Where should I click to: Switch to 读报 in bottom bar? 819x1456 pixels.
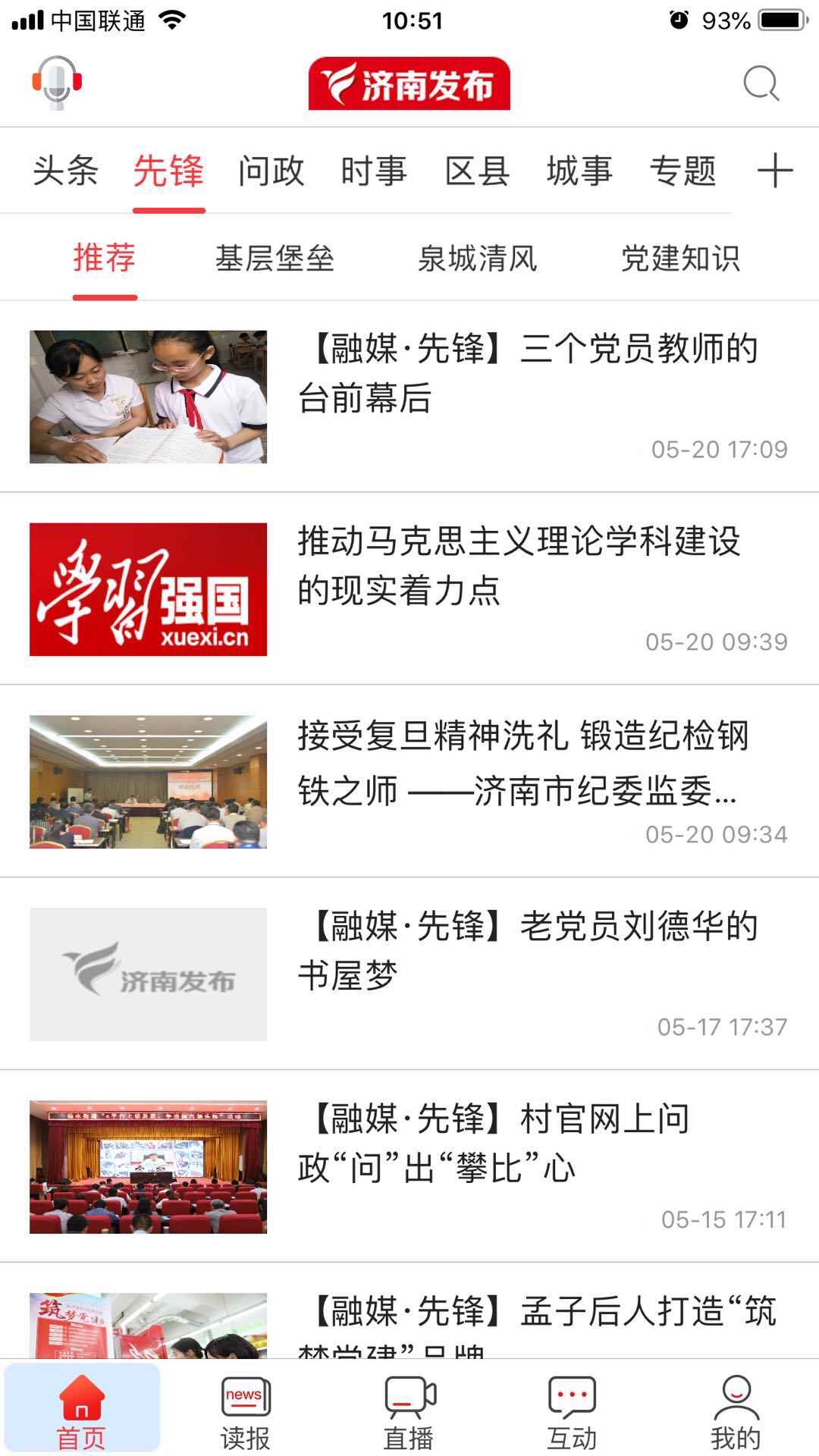(x=245, y=1412)
